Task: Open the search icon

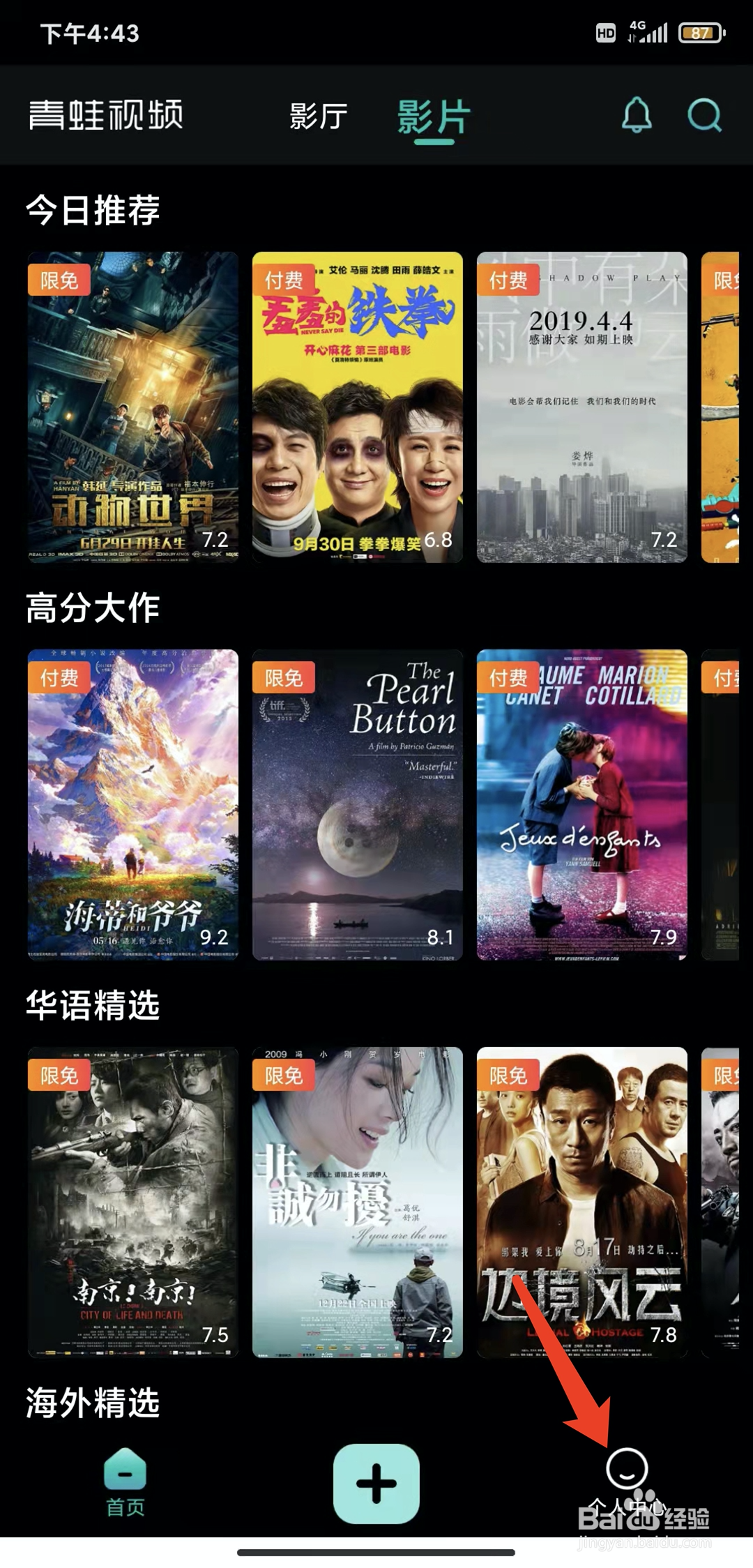Action: 704,115
